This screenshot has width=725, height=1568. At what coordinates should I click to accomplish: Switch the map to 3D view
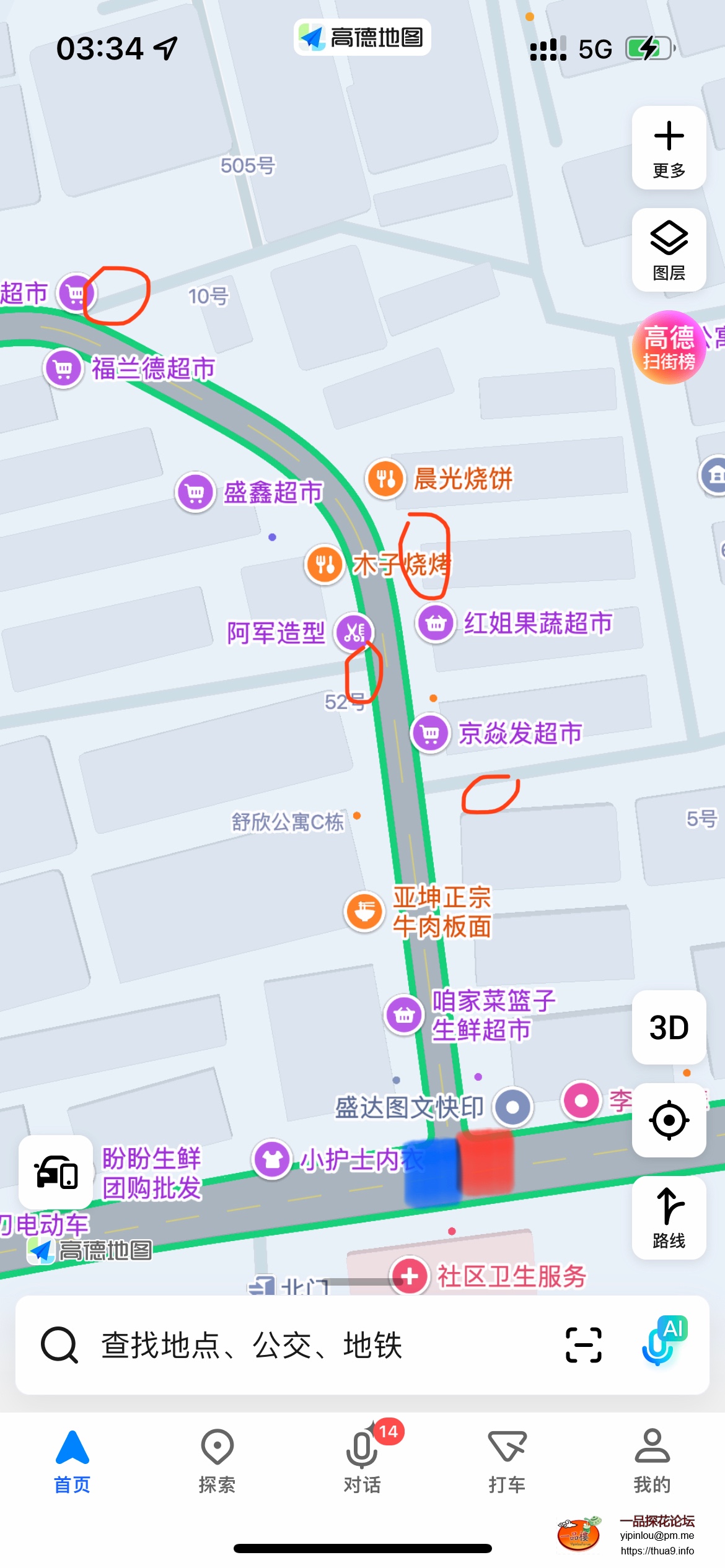tap(669, 1027)
